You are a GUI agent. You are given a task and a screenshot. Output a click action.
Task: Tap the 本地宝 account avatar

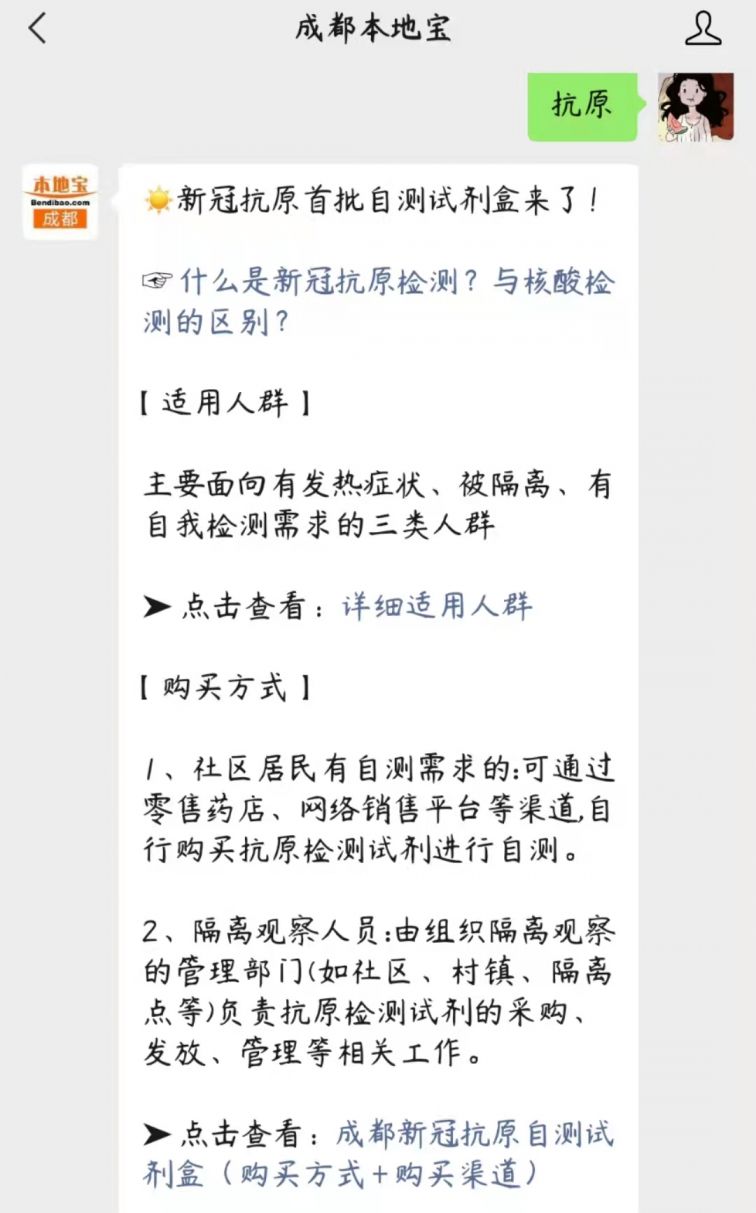[61, 202]
